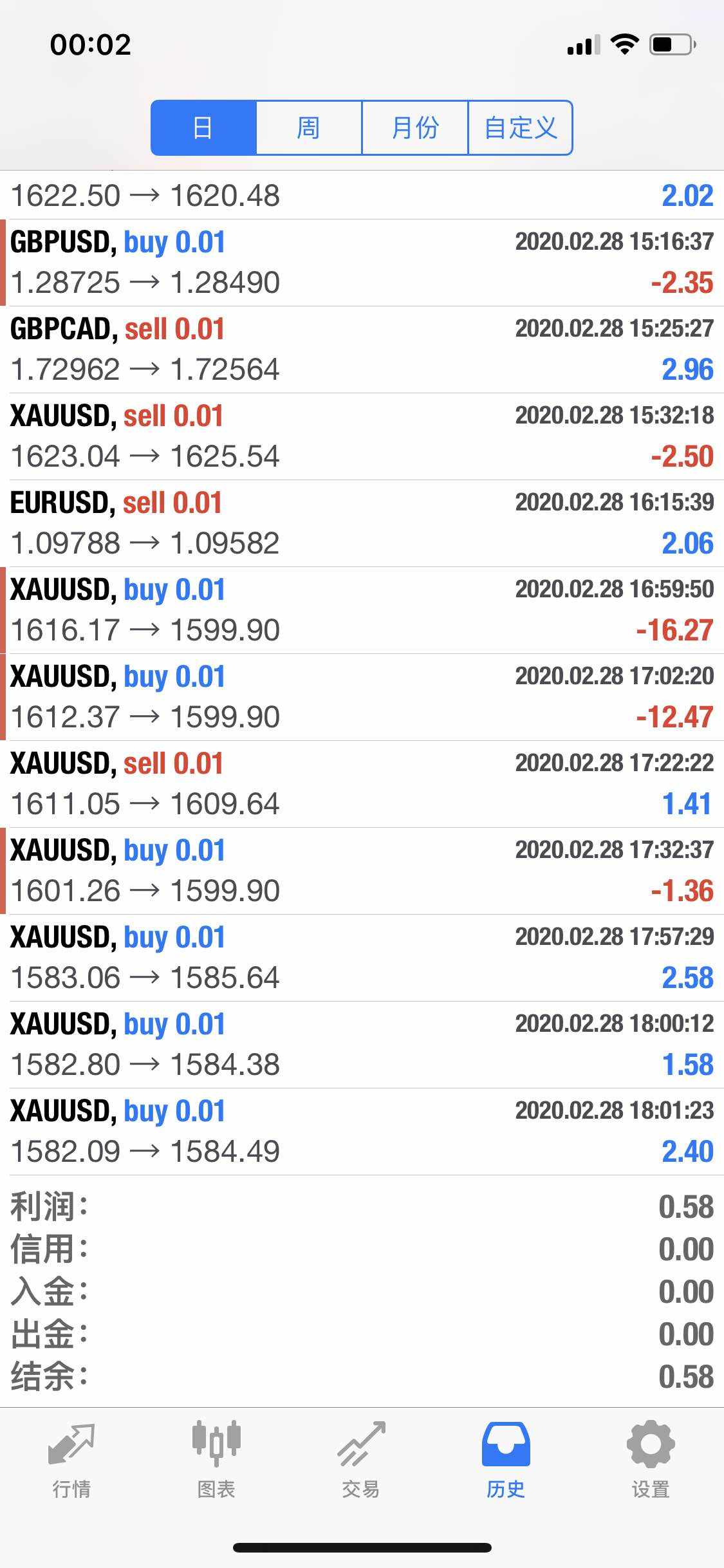Screen dimensions: 724x1568
Task: Open the XAUUSD buy trade at 17:57:29
Action: click(362, 958)
